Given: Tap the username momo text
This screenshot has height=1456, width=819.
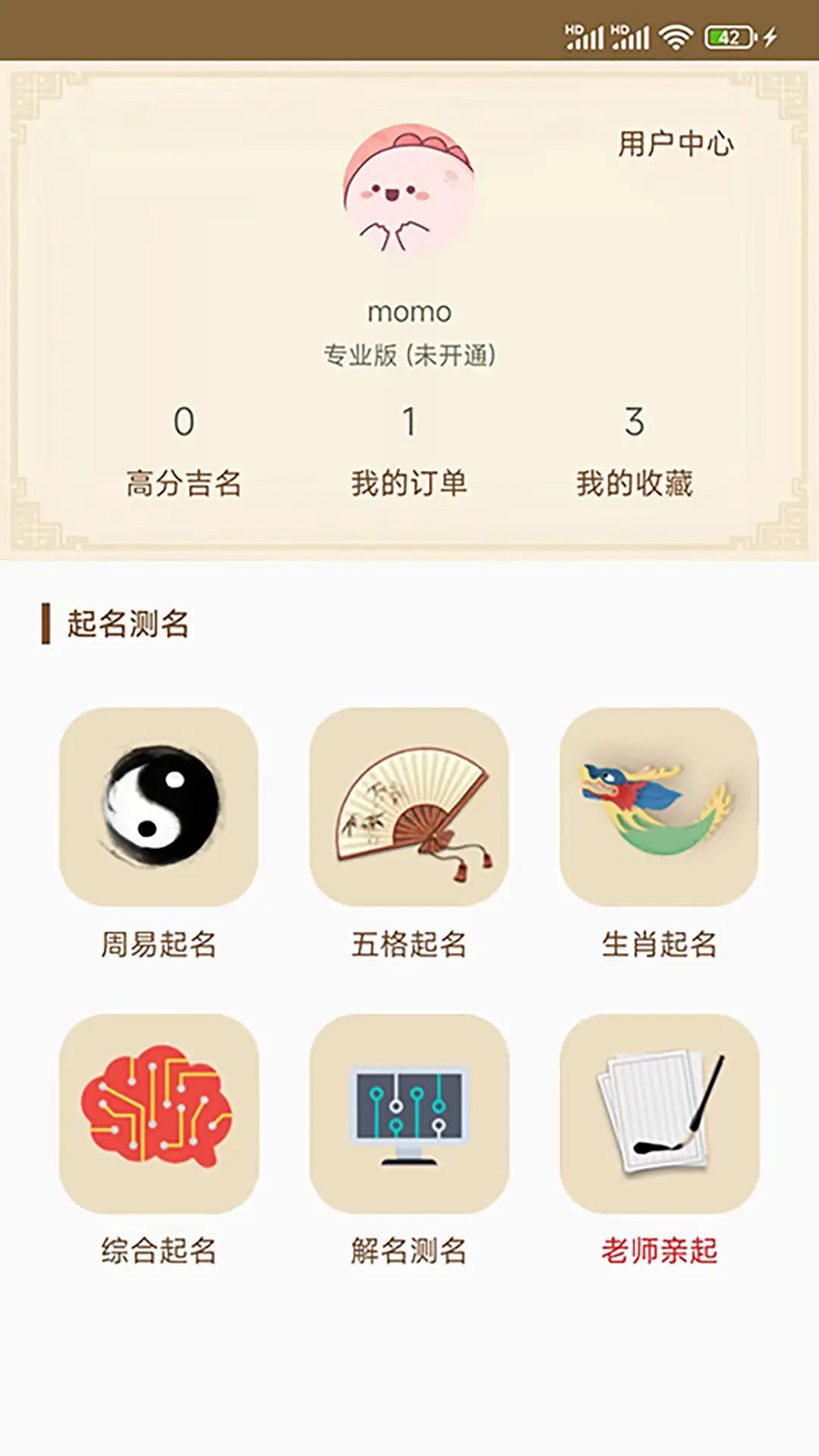Looking at the screenshot, I should coord(409,310).
